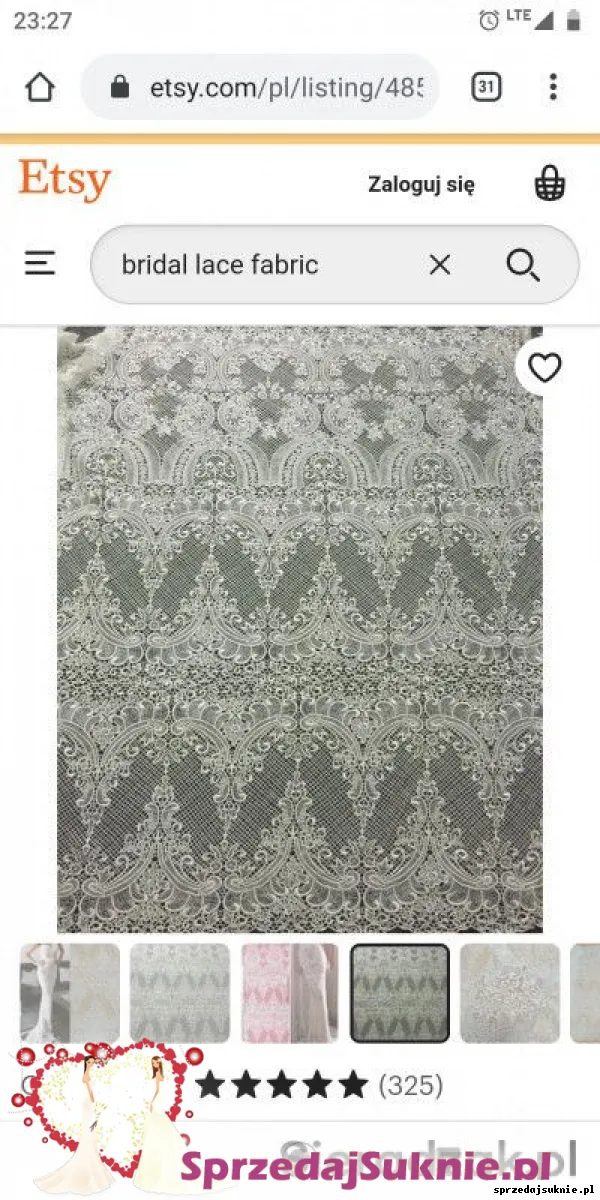Viewport: 600px width, 1200px height.
Task: Tap Zaloguj się to sign in
Action: pos(421,184)
